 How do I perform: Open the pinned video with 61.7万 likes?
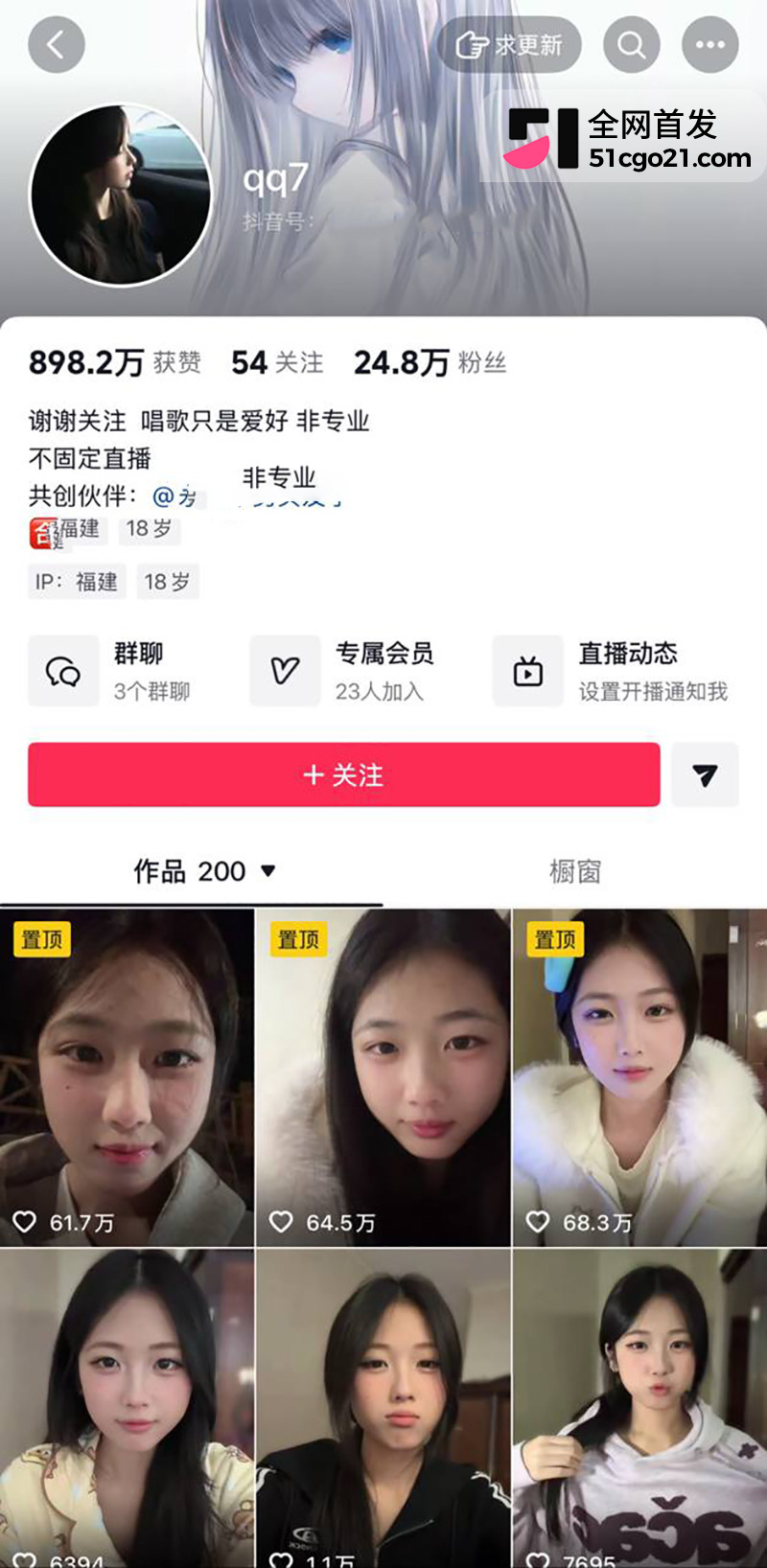(x=127, y=1078)
